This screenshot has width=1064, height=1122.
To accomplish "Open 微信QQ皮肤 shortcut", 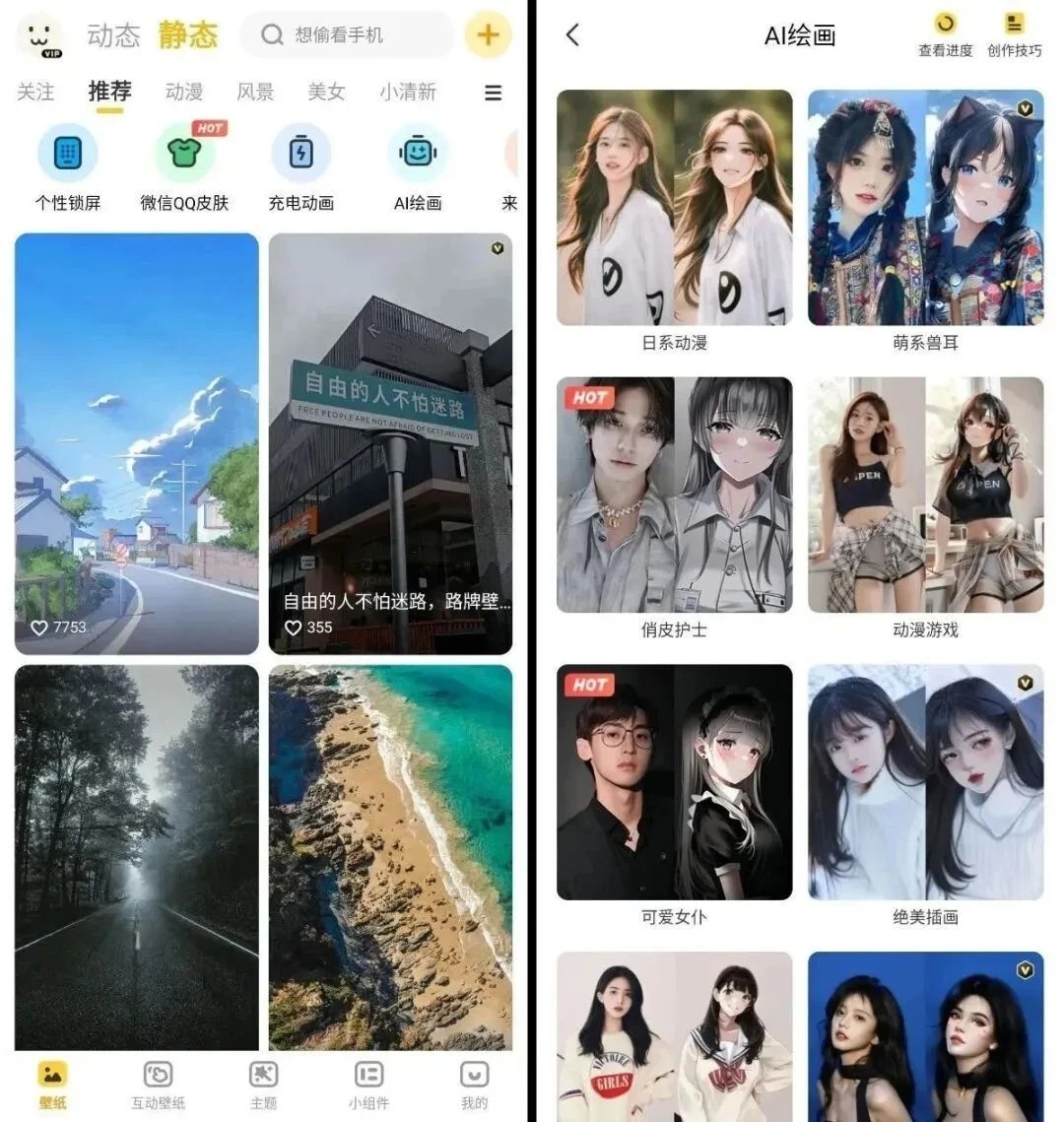I will tap(184, 167).
